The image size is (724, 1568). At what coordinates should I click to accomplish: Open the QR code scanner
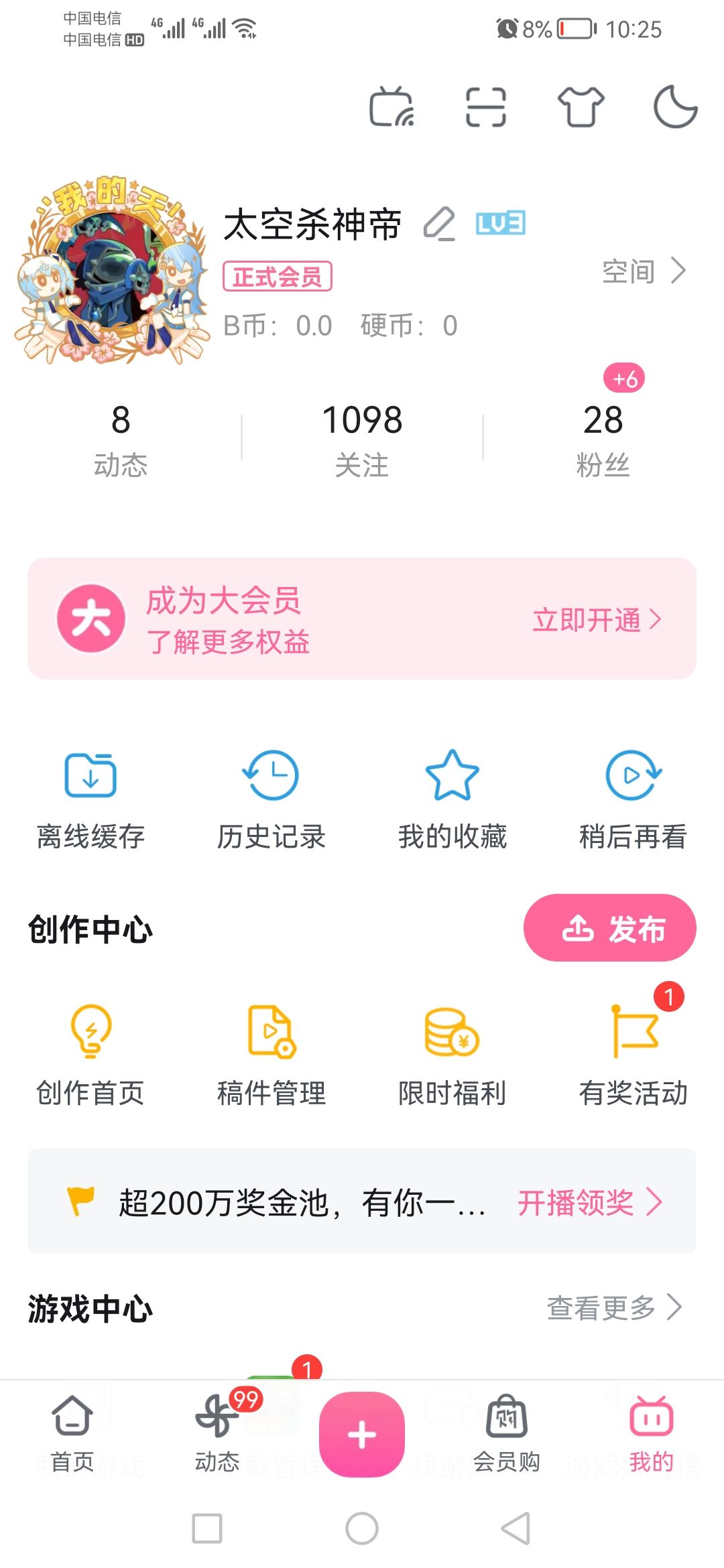[486, 107]
